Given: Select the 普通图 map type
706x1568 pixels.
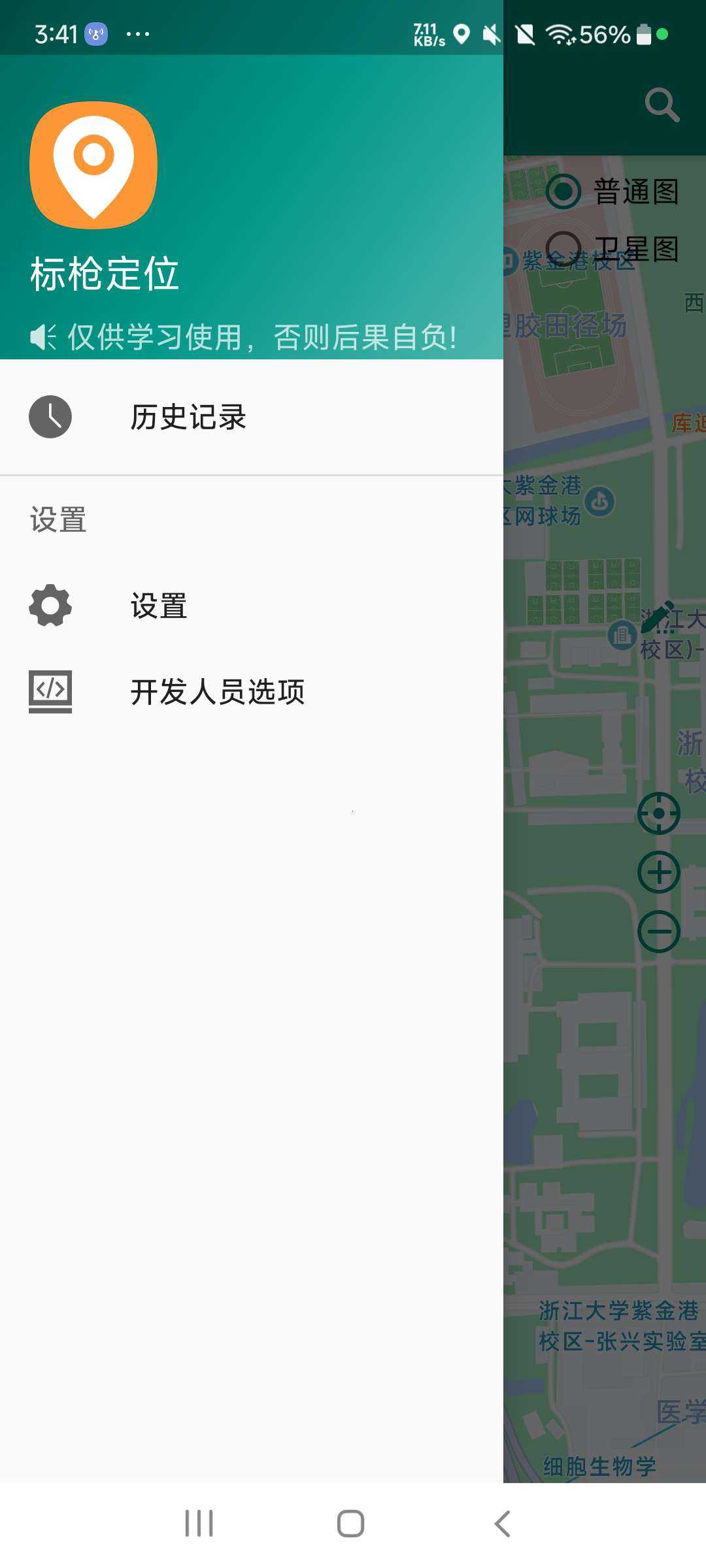Looking at the screenshot, I should tap(613, 191).
